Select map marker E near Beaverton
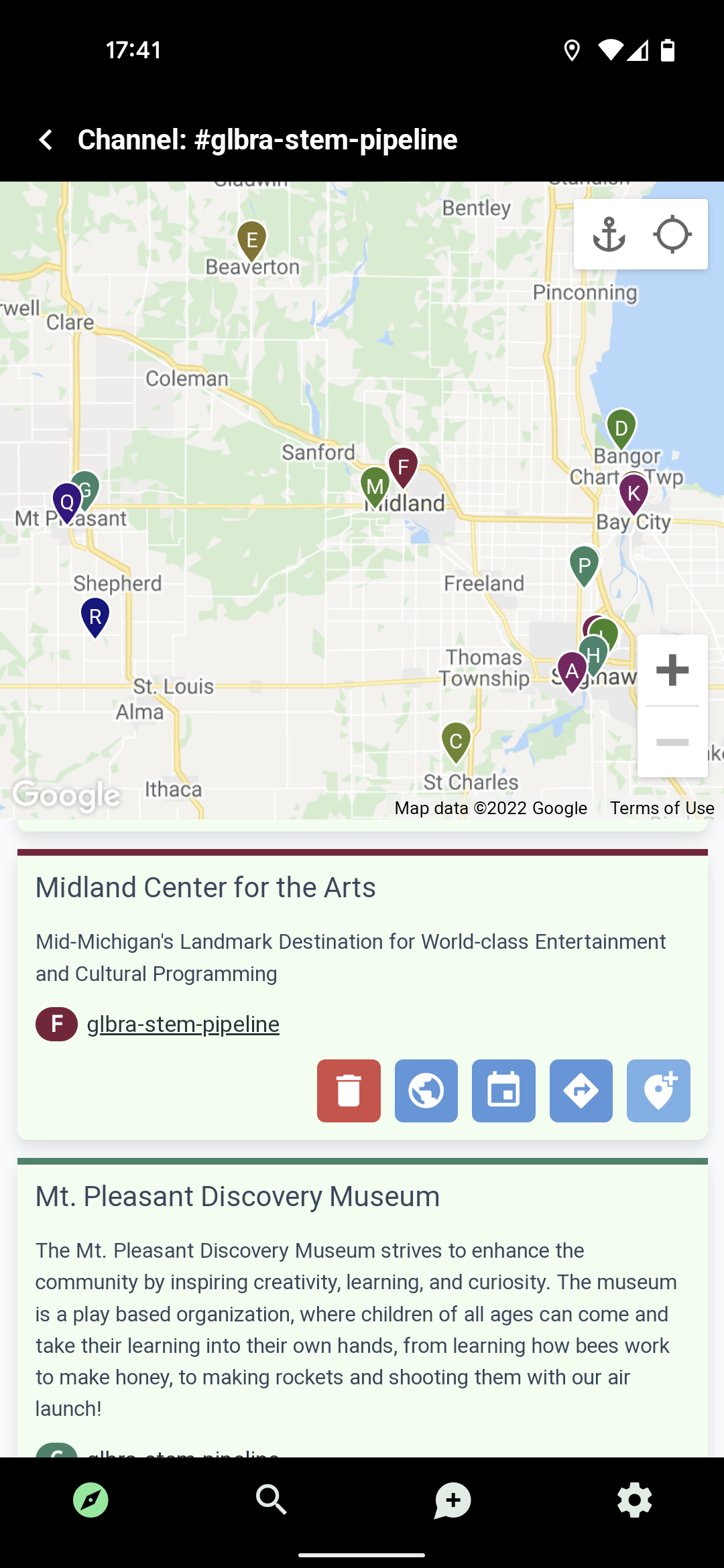724x1568 pixels. (252, 240)
